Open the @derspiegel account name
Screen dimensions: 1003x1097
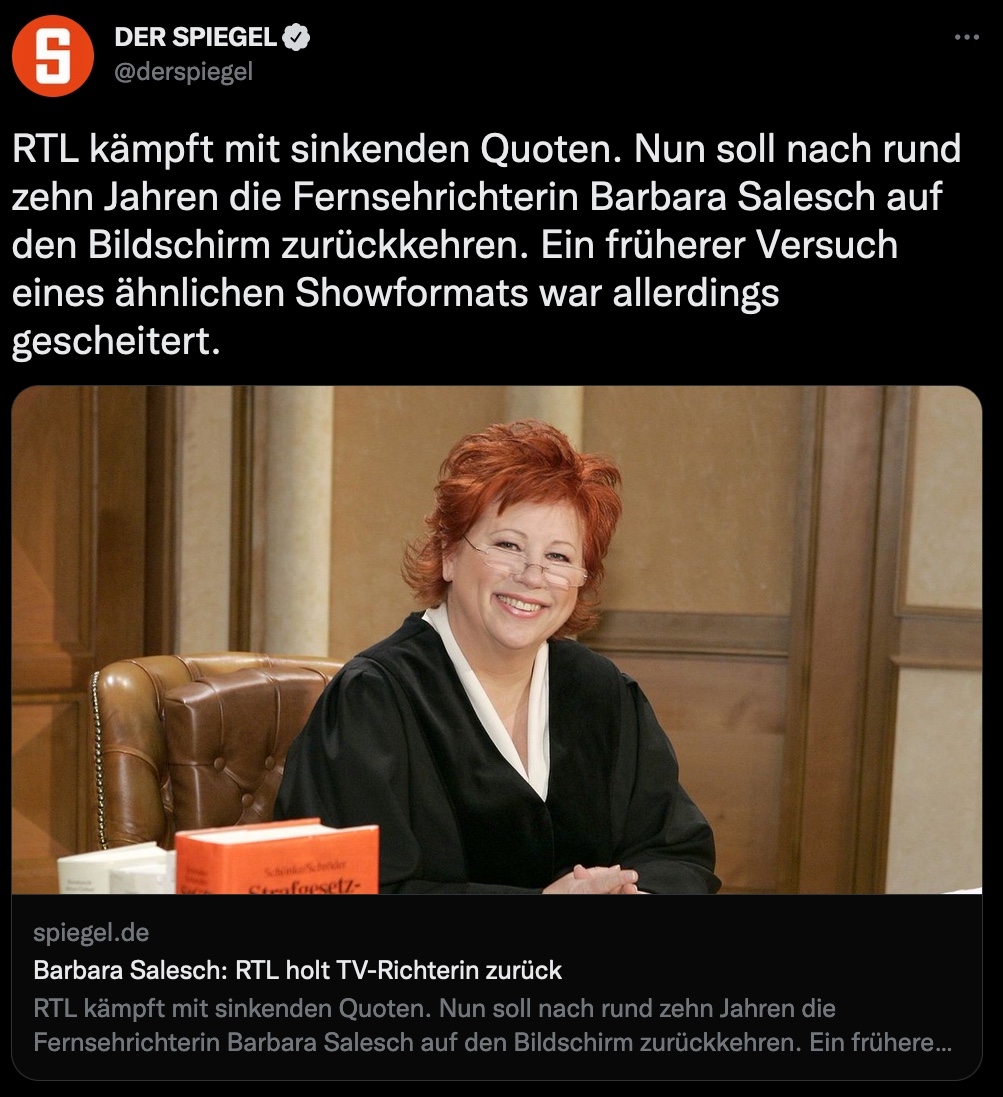click(184, 72)
